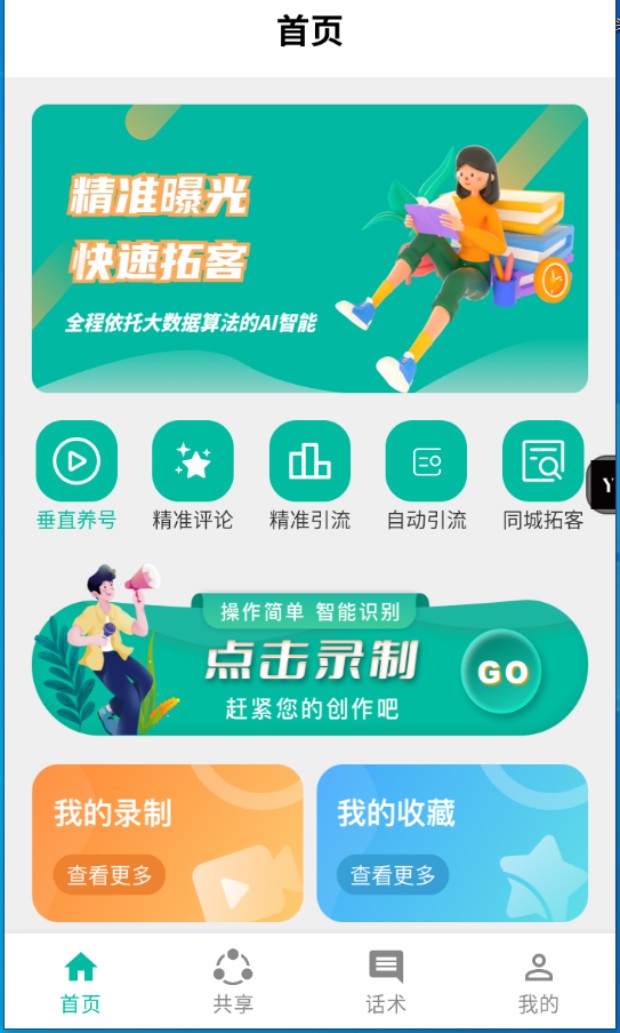Tap the 精准曝光 快速拓客 banner
Screen dimensions: 620x1033
coord(310,249)
